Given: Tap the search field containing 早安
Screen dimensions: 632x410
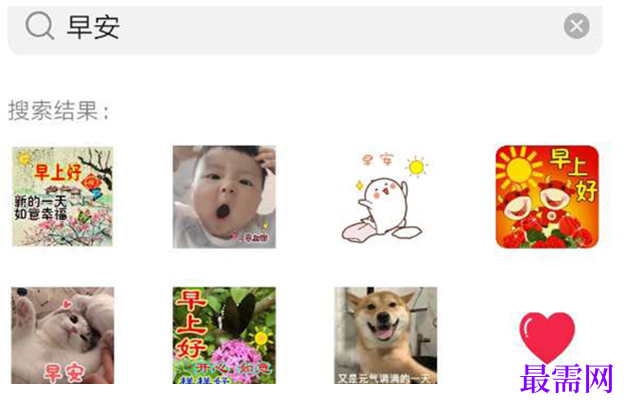Looking at the screenshot, I should (x=300, y=27).
